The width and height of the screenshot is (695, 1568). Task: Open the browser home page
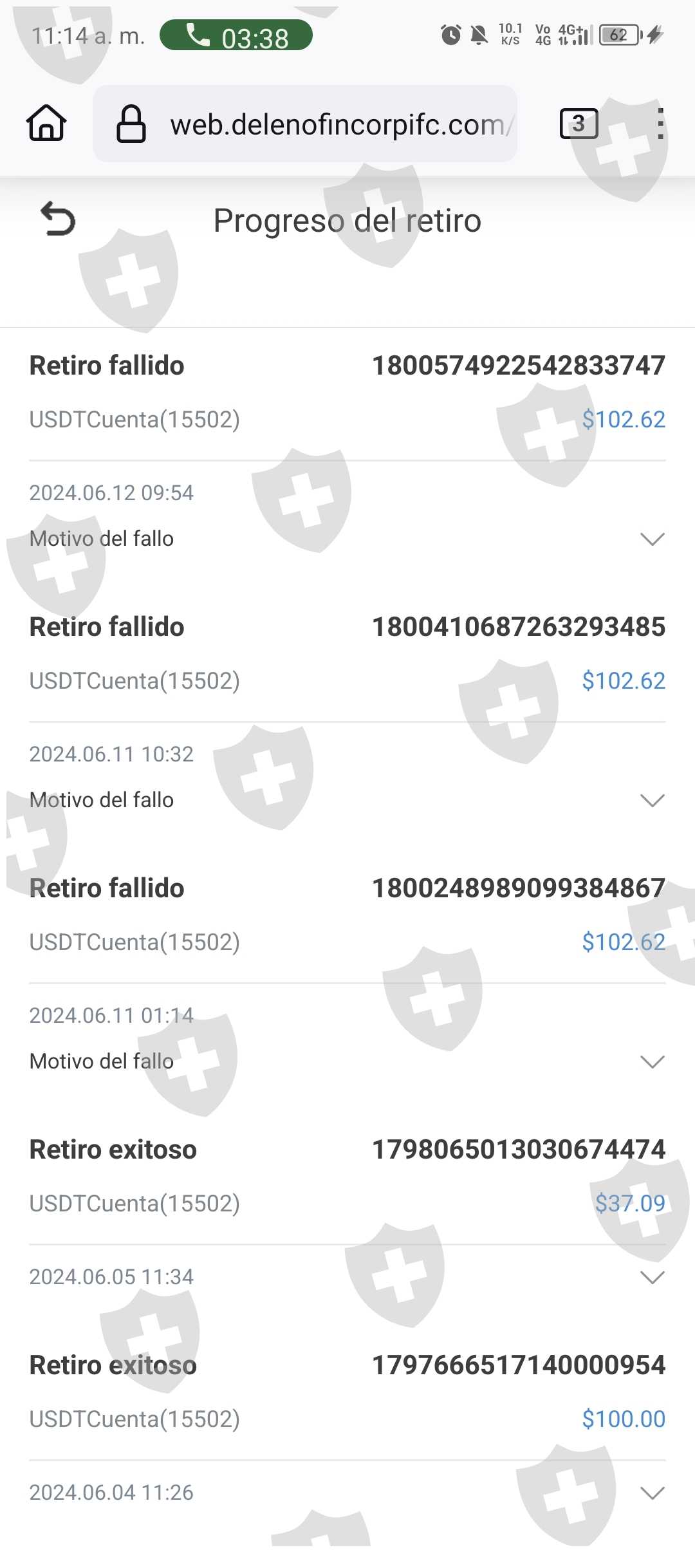46,123
